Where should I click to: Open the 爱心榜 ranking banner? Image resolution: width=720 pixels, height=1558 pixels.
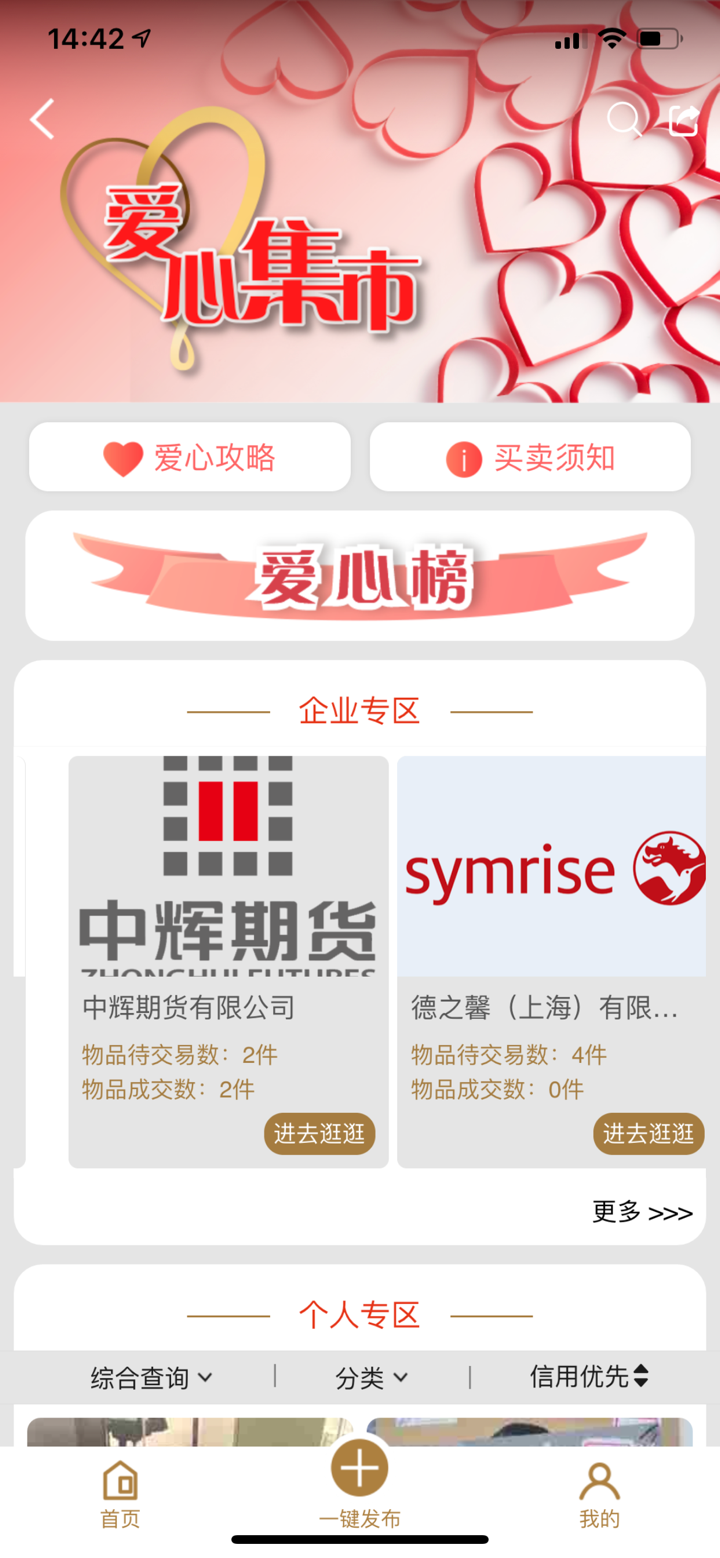point(358,576)
